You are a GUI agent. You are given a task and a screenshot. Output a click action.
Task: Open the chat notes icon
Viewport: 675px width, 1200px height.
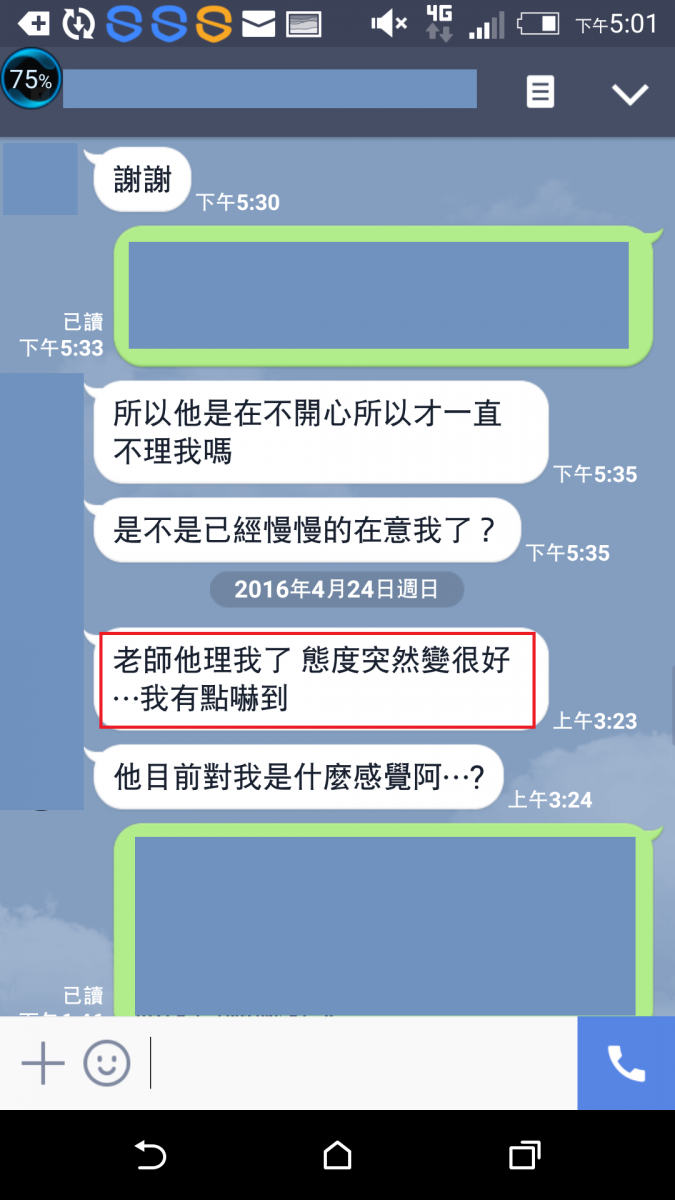[540, 93]
